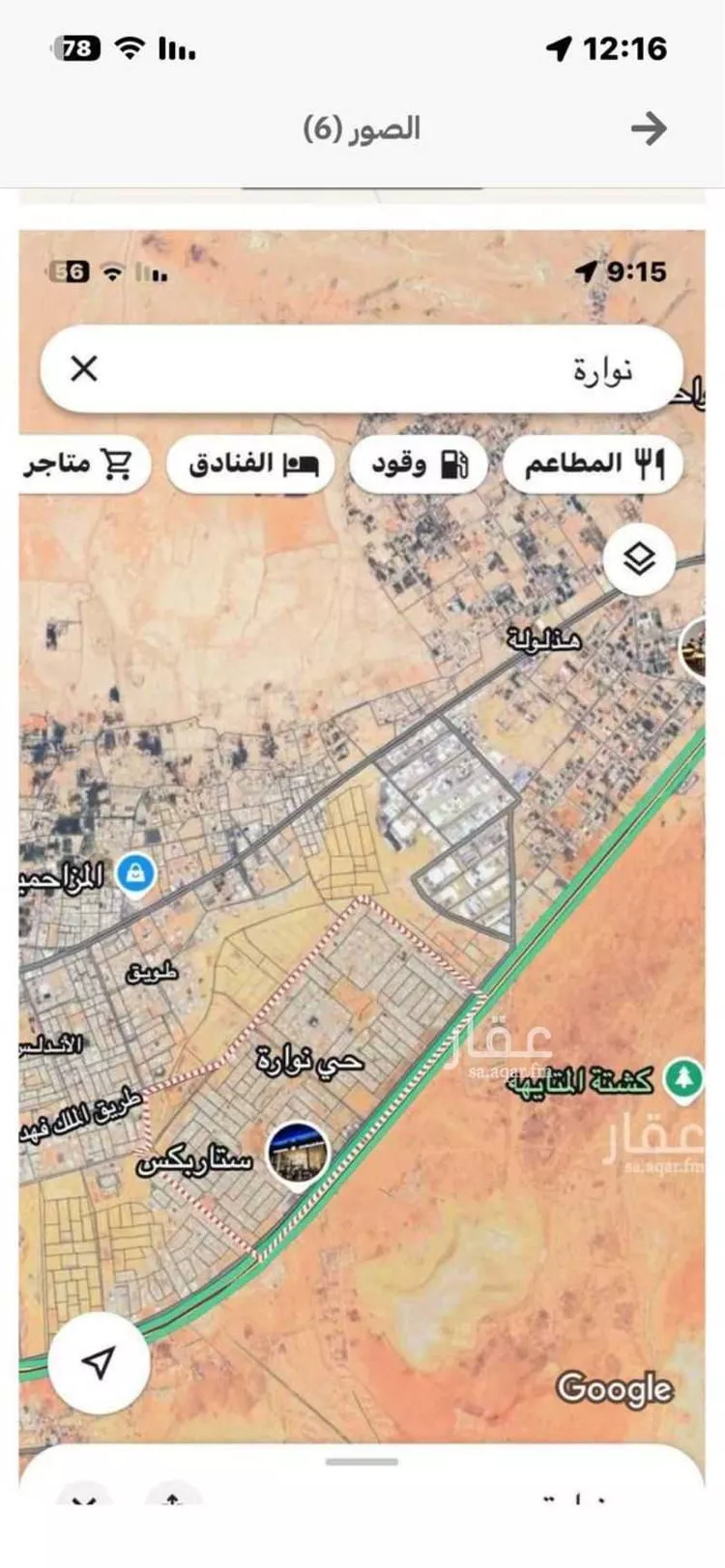
Task: Select the متاجر filter tab
Action: coord(82,463)
